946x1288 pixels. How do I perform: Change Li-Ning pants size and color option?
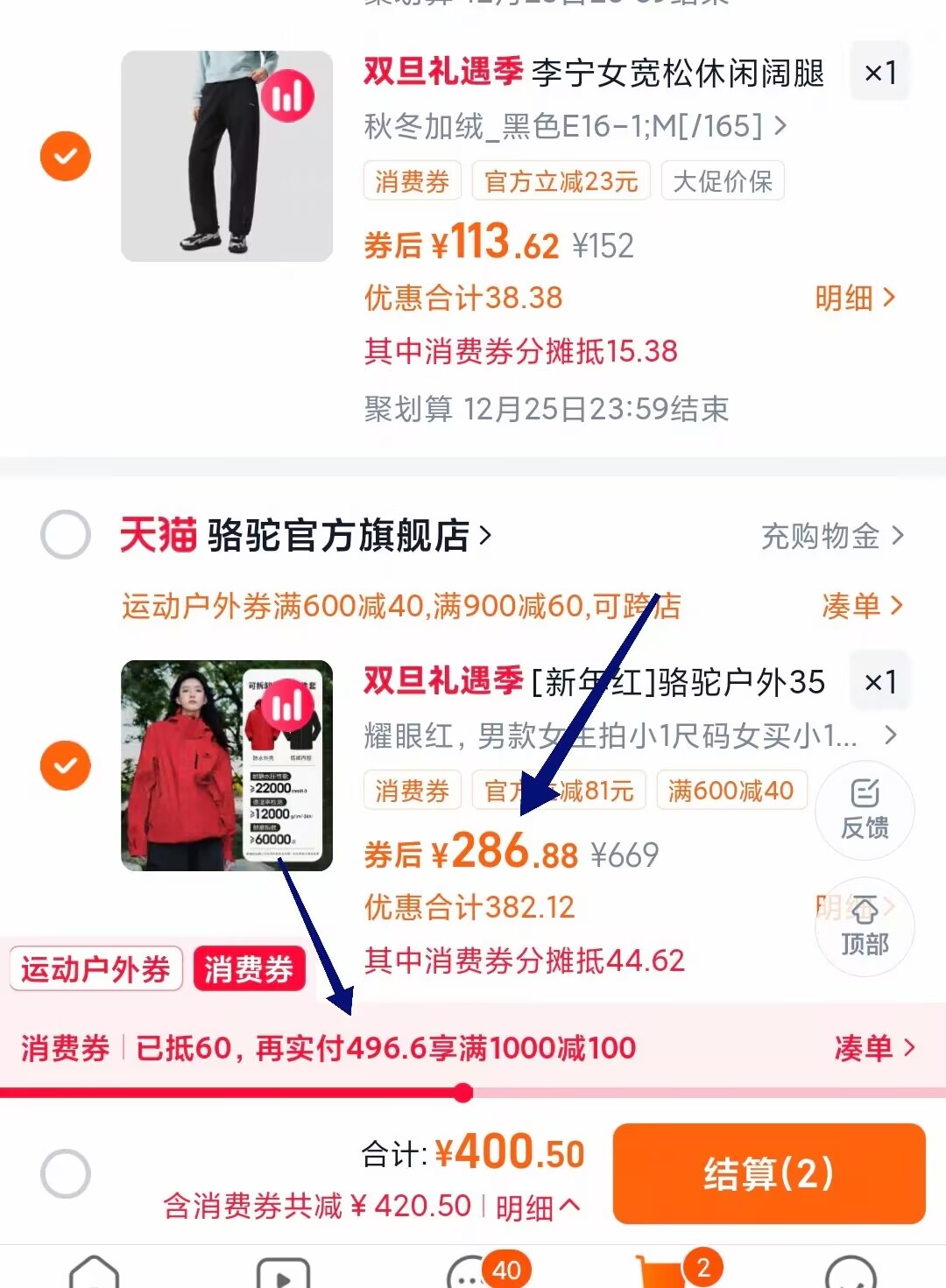[x=575, y=126]
